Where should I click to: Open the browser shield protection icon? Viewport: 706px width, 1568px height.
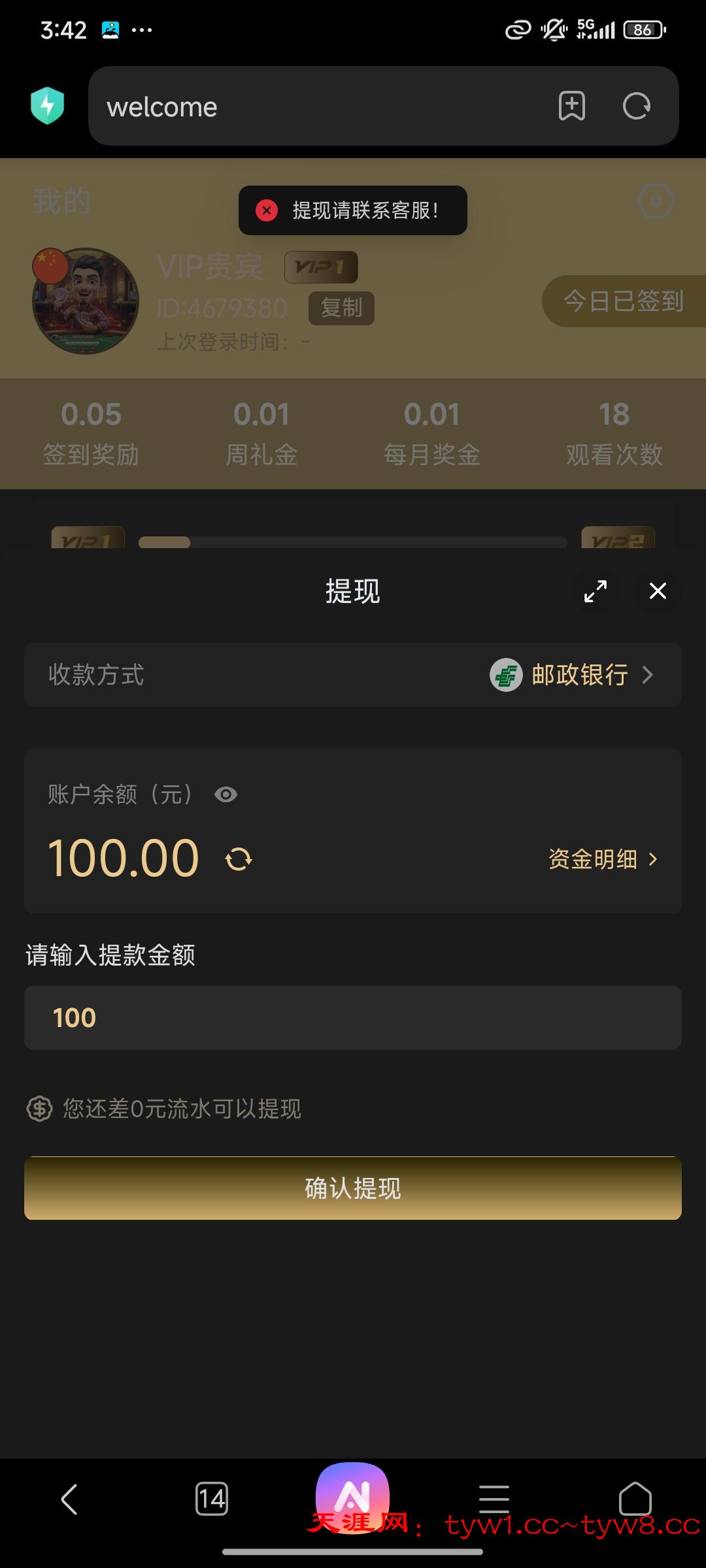pyautogui.click(x=47, y=106)
